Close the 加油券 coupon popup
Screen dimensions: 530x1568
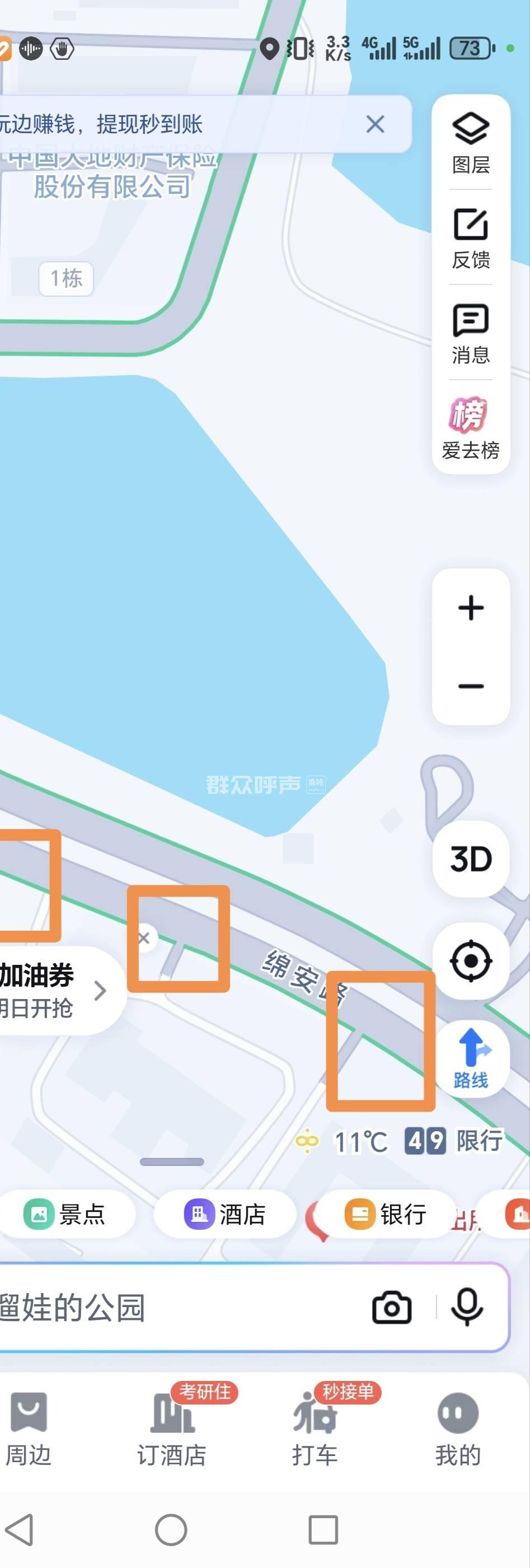[x=144, y=938]
